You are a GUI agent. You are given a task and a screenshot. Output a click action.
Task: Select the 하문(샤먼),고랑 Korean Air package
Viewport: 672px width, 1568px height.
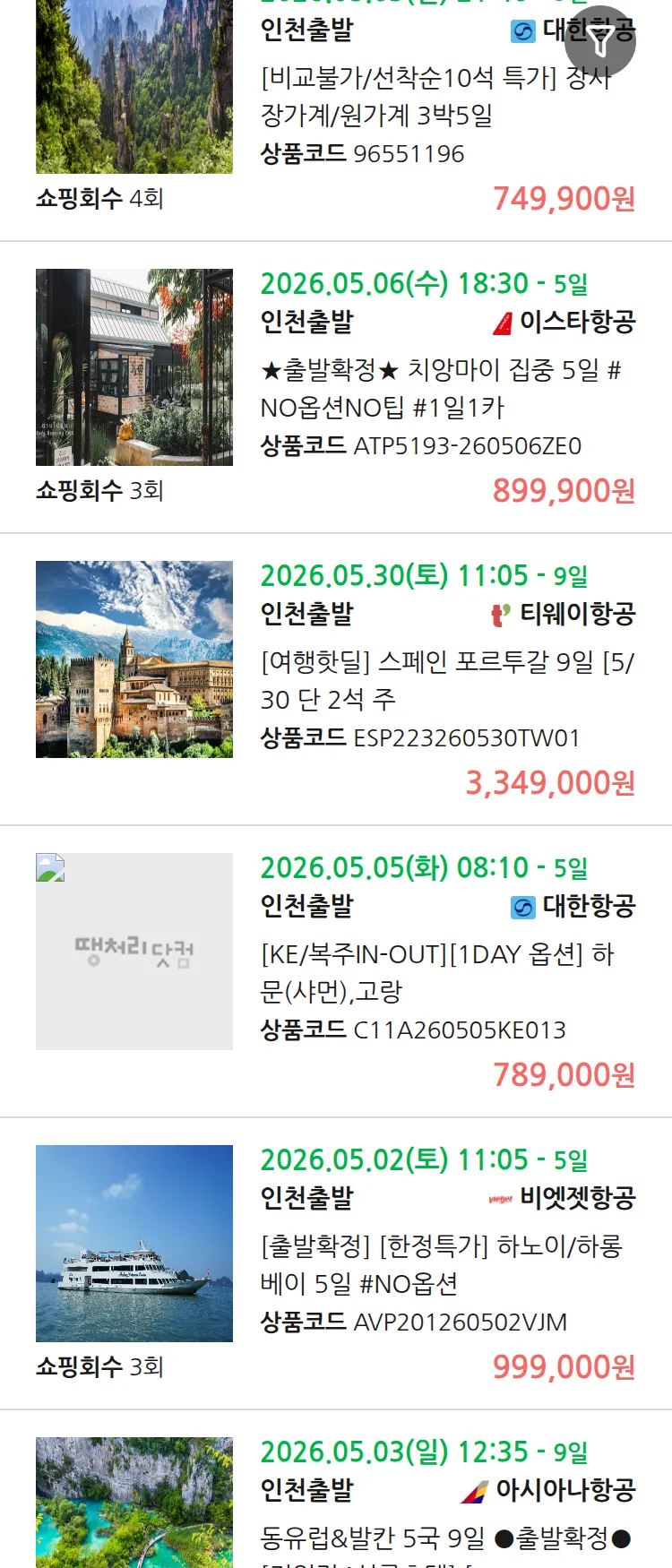coord(437,972)
